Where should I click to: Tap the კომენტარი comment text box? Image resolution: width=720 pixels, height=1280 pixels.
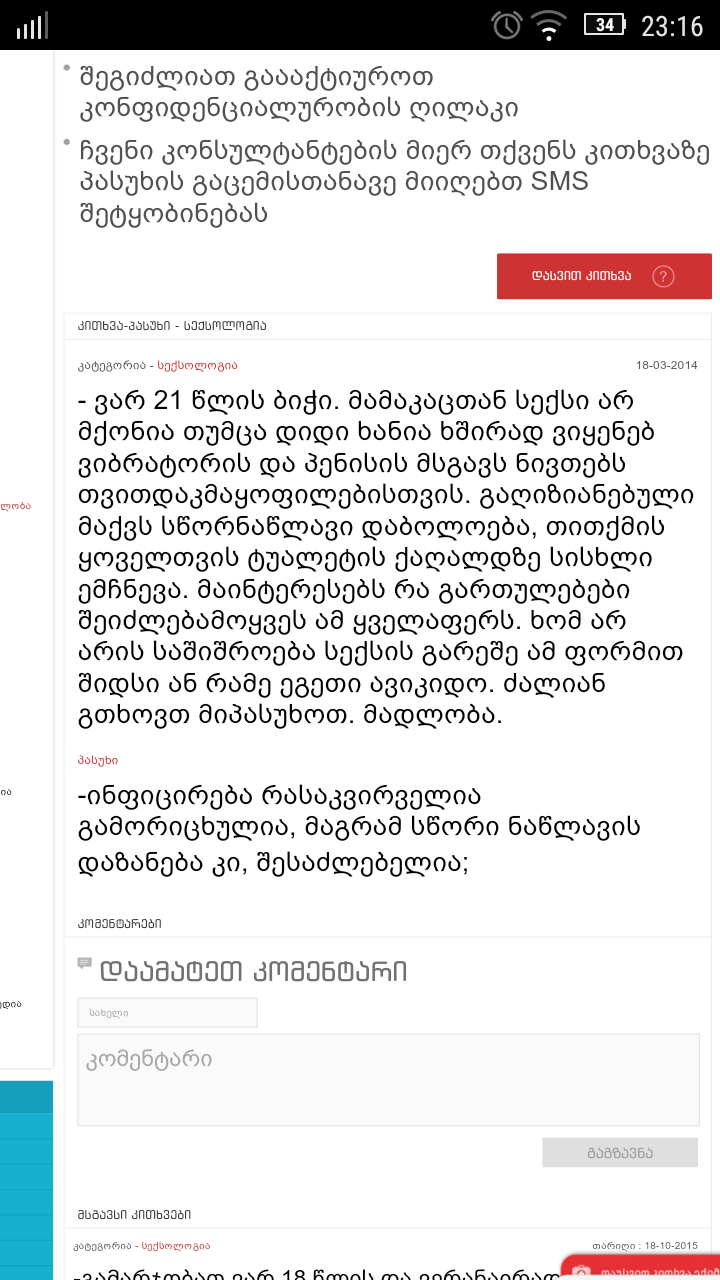tap(388, 1080)
